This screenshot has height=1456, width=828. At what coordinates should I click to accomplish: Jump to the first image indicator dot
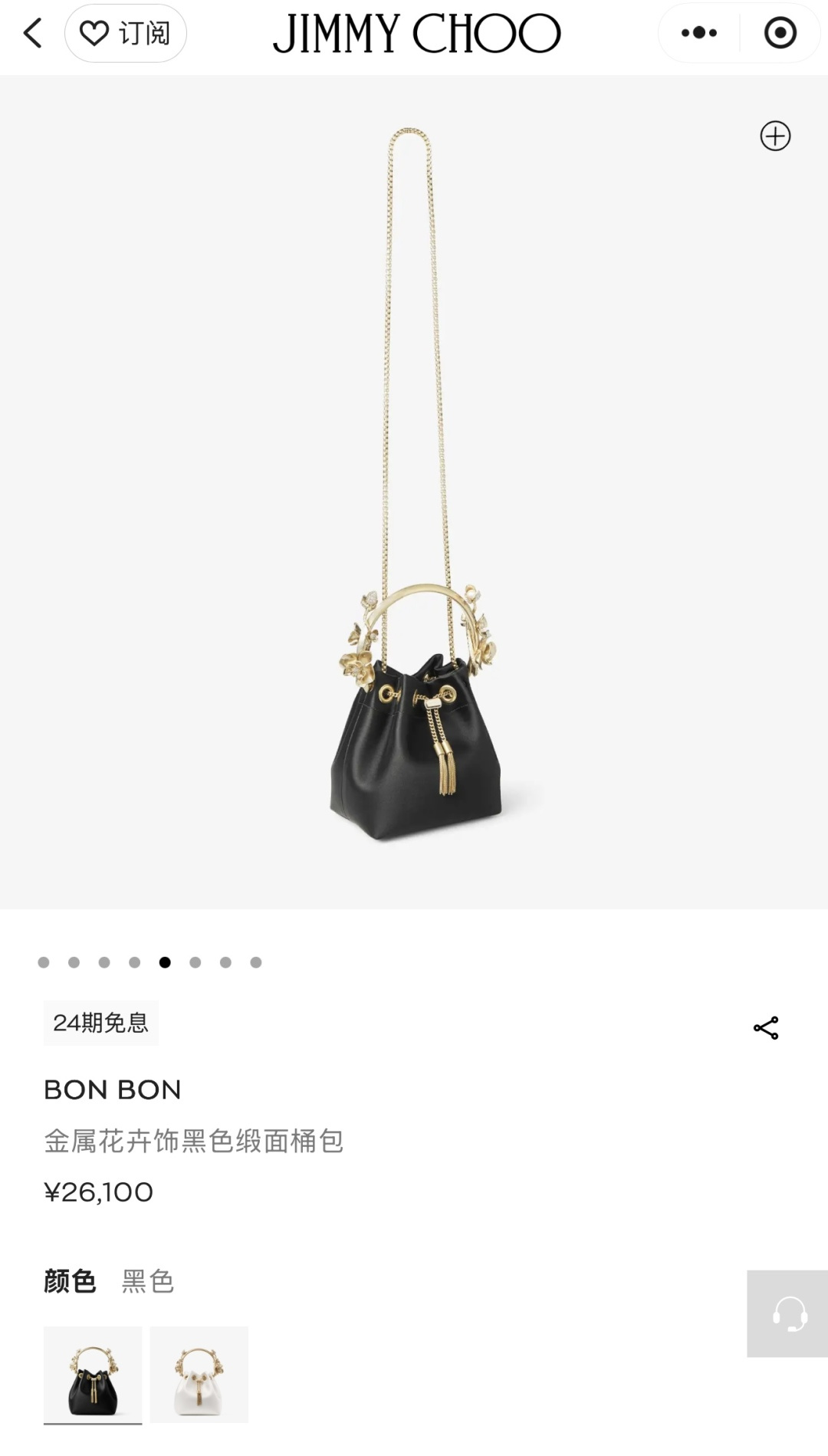[x=44, y=962]
